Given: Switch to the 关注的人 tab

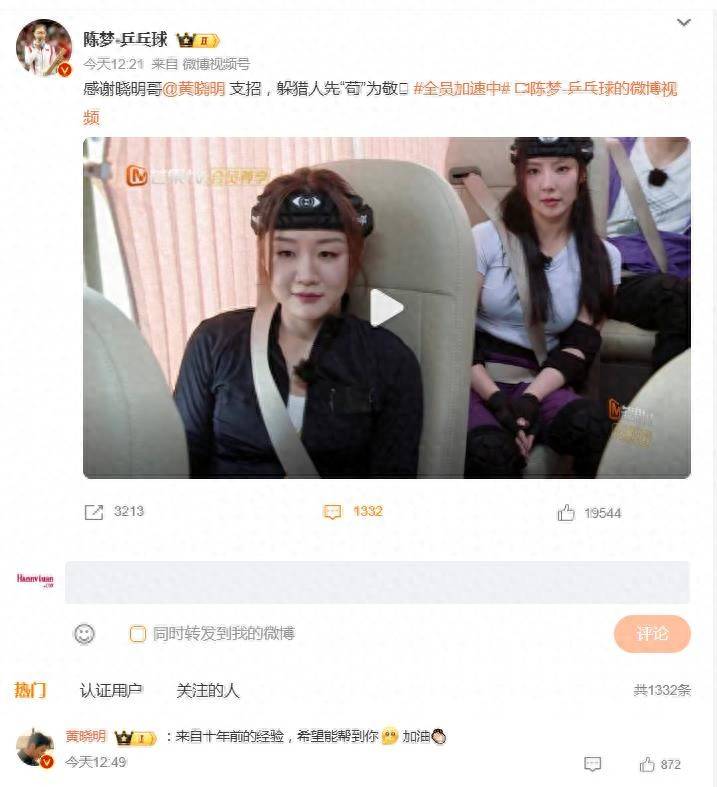Looking at the screenshot, I should point(207,690).
